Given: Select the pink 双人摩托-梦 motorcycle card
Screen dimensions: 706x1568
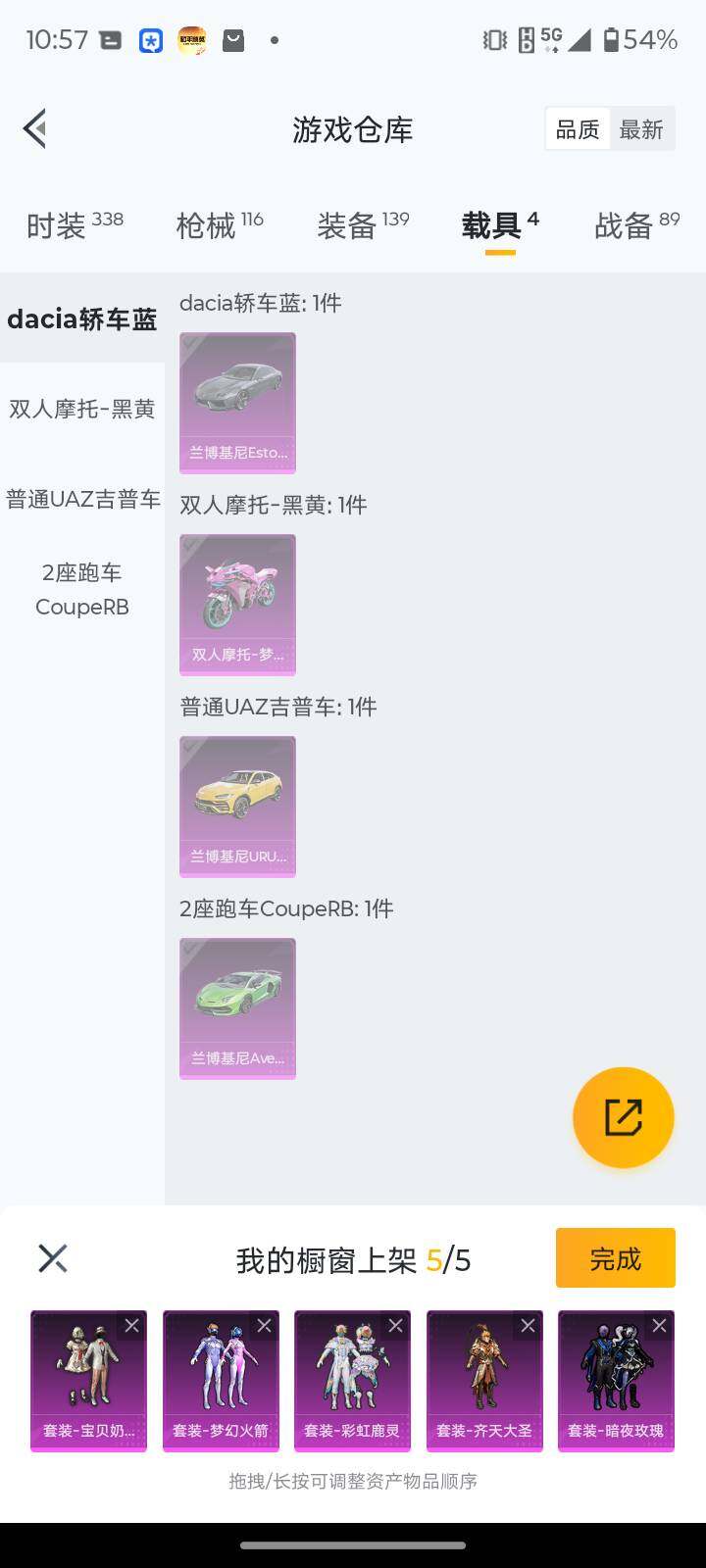Looking at the screenshot, I should coord(237,605).
